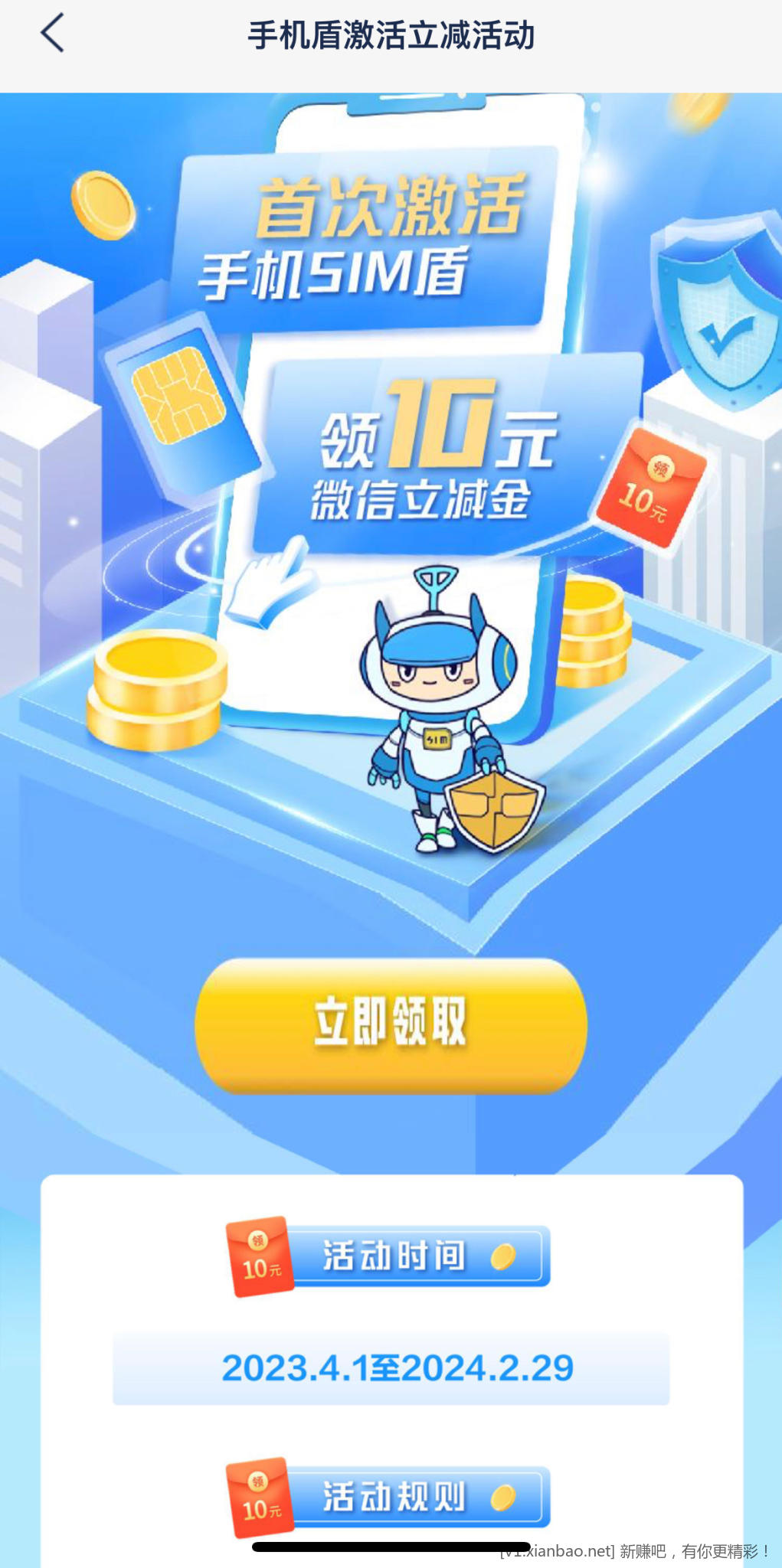
Task: Go back using the top-left arrow
Action: pyautogui.click(x=53, y=34)
